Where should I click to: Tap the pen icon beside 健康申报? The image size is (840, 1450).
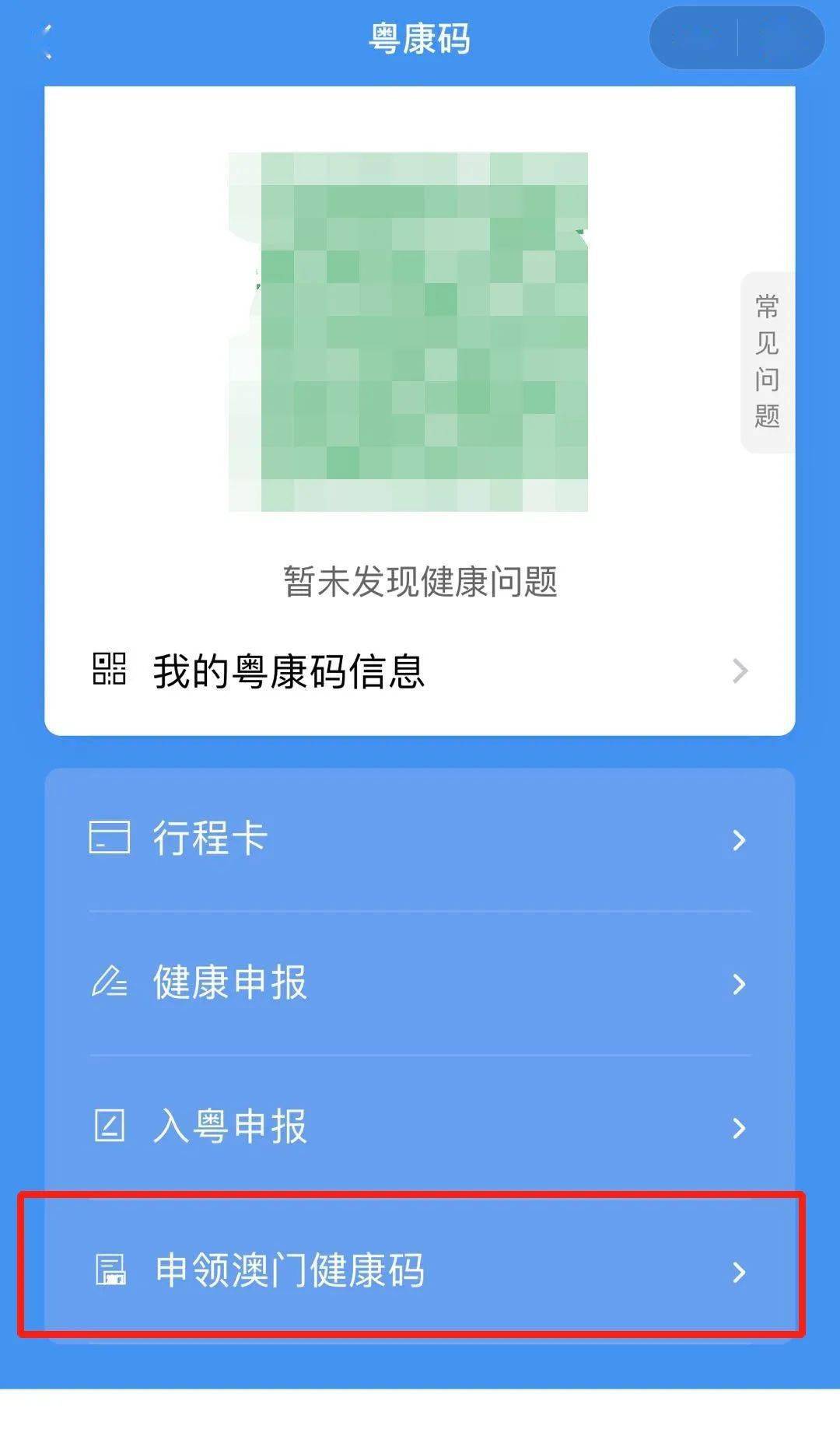click(x=110, y=983)
